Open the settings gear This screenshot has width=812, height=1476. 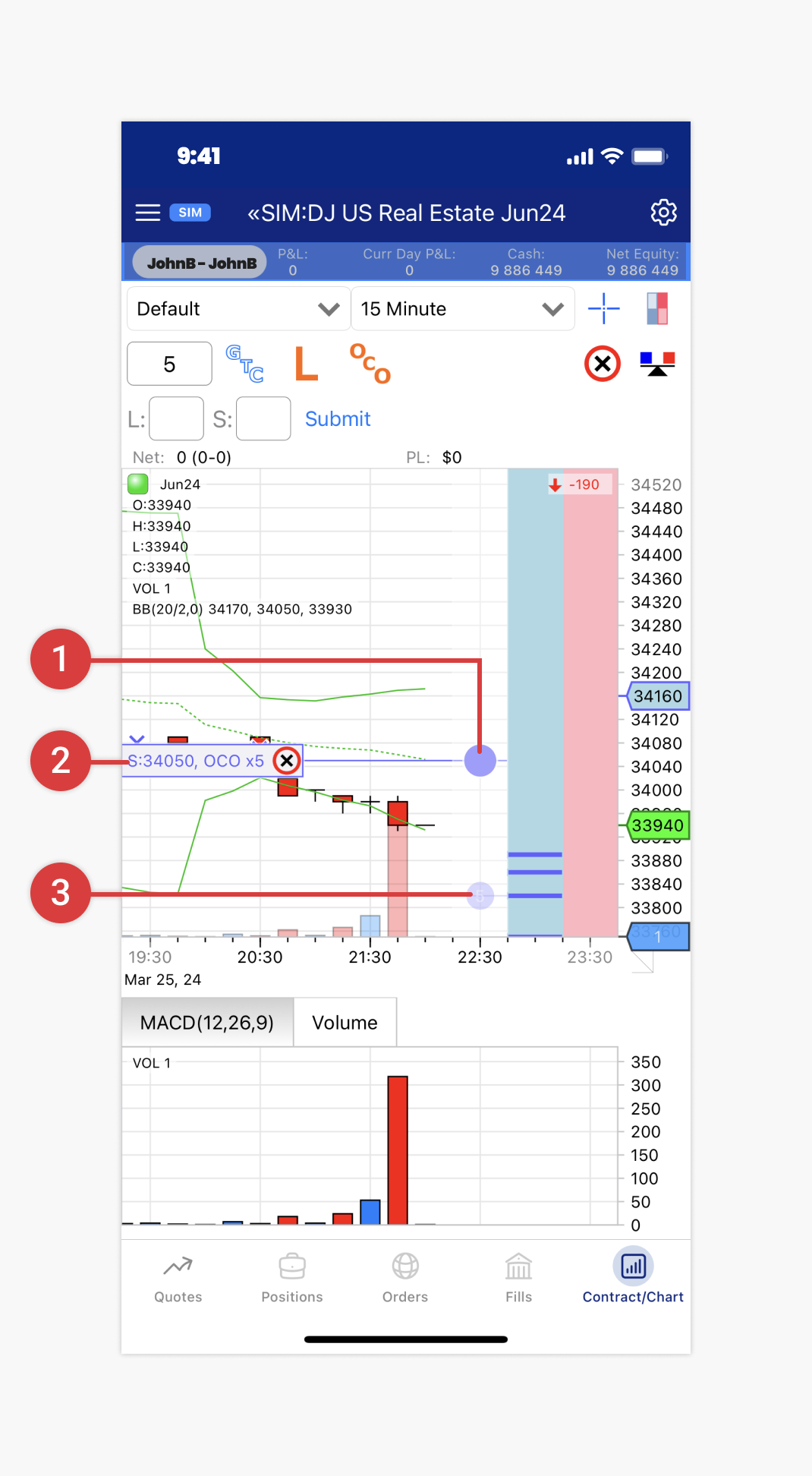(663, 213)
